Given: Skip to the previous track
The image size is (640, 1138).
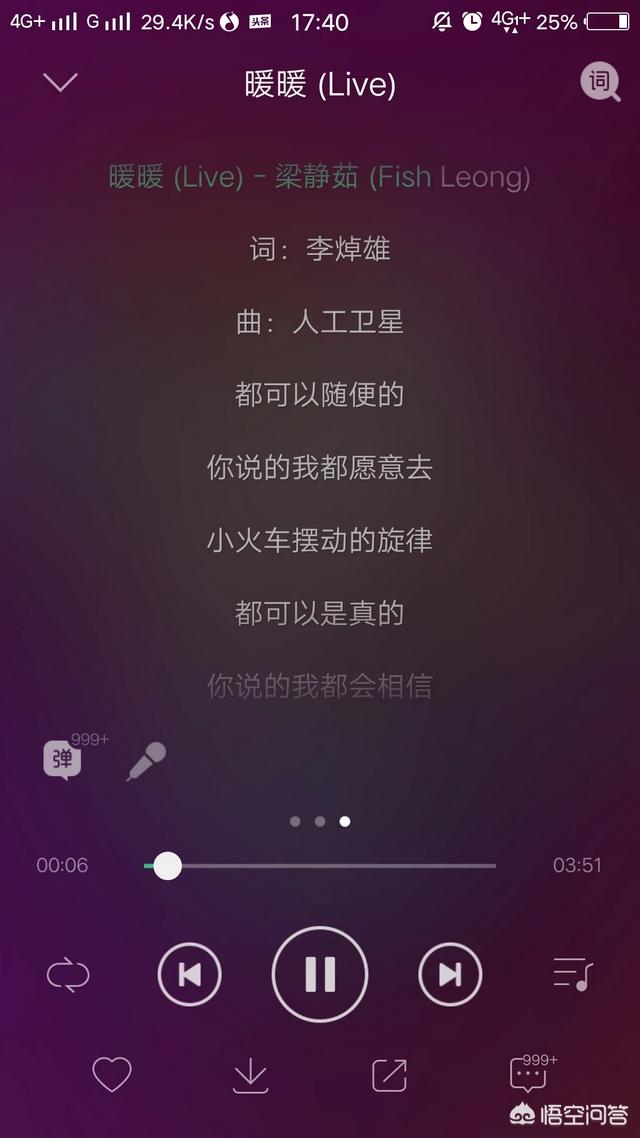Looking at the screenshot, I should point(189,974).
